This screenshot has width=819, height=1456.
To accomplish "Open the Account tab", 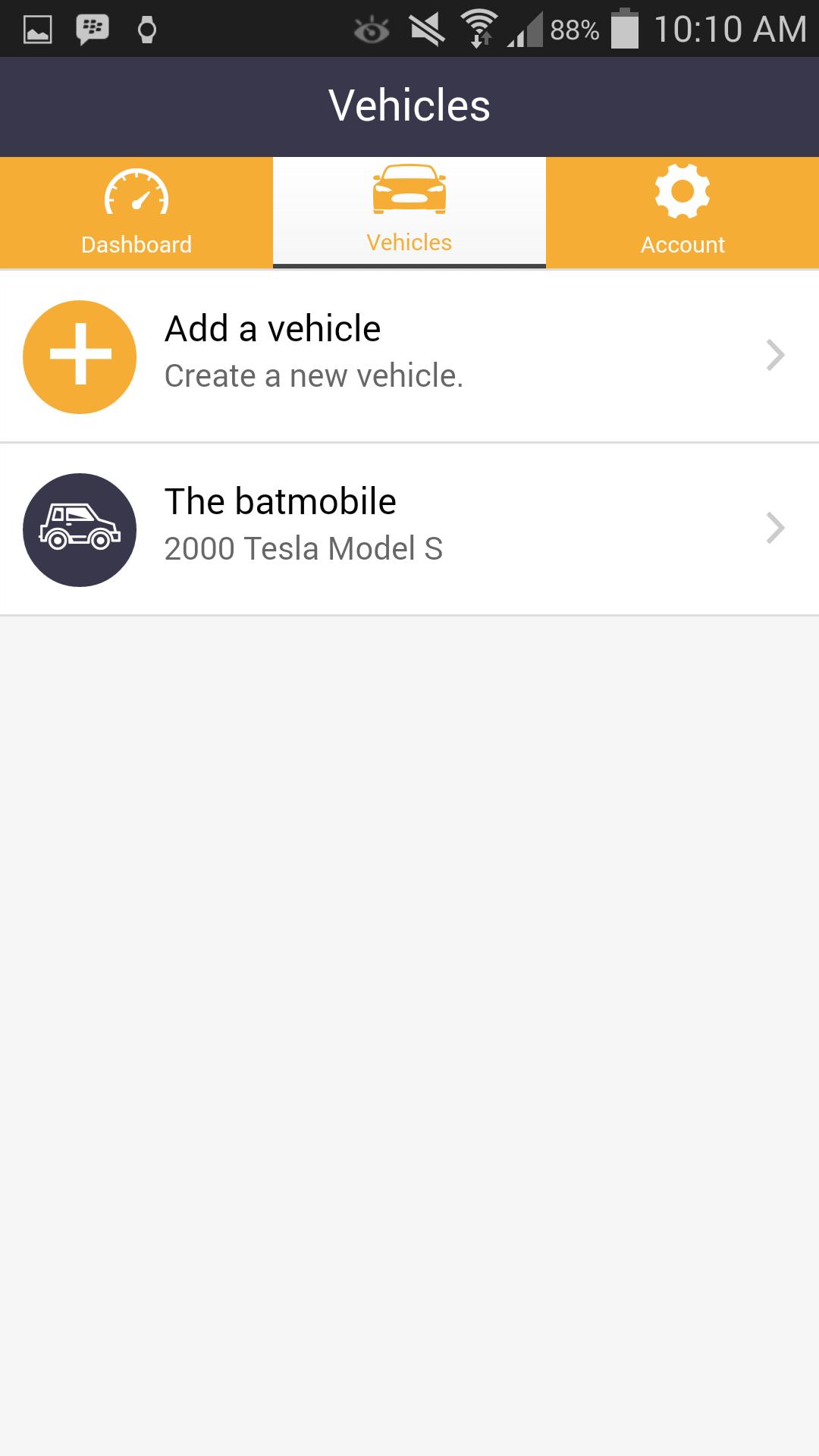I will [682, 213].
